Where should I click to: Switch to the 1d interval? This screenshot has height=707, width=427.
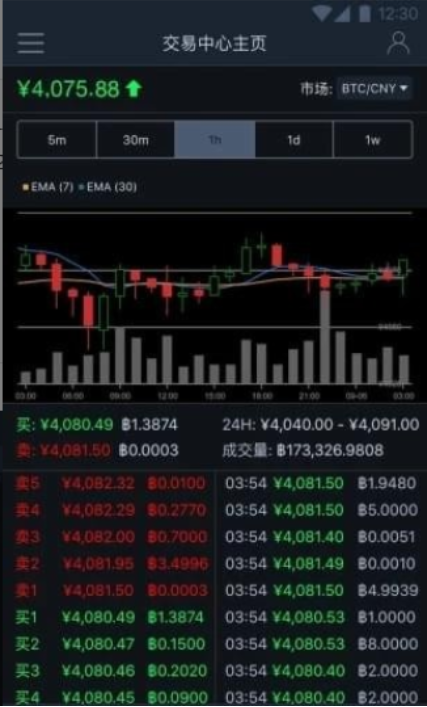[x=294, y=140]
